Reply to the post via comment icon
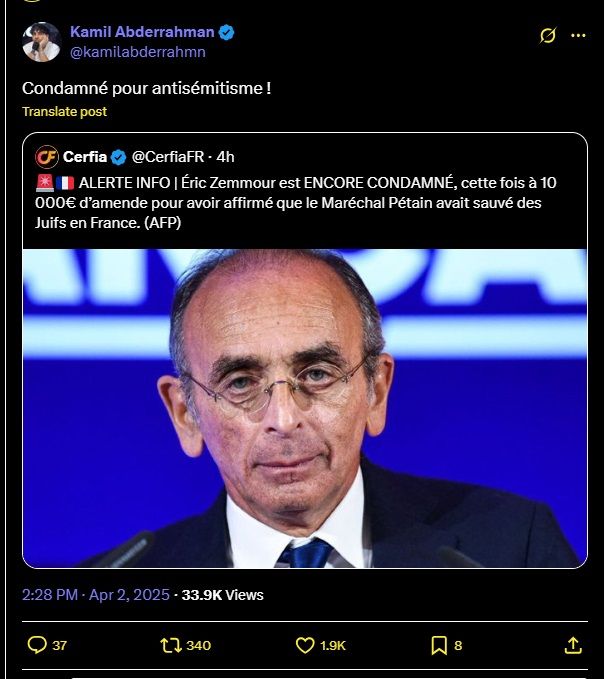 click(37, 645)
